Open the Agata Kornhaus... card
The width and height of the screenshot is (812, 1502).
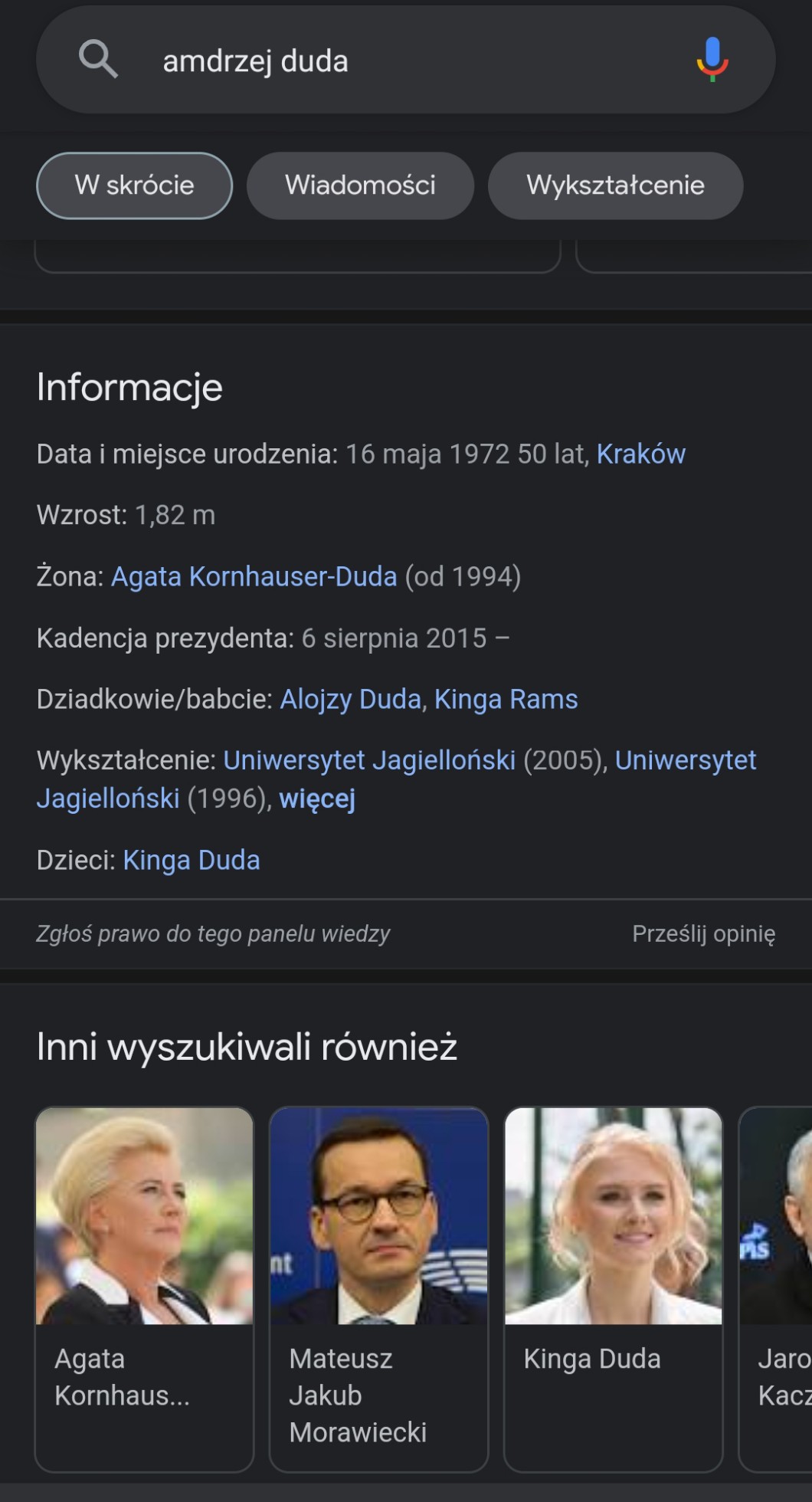(x=144, y=1287)
